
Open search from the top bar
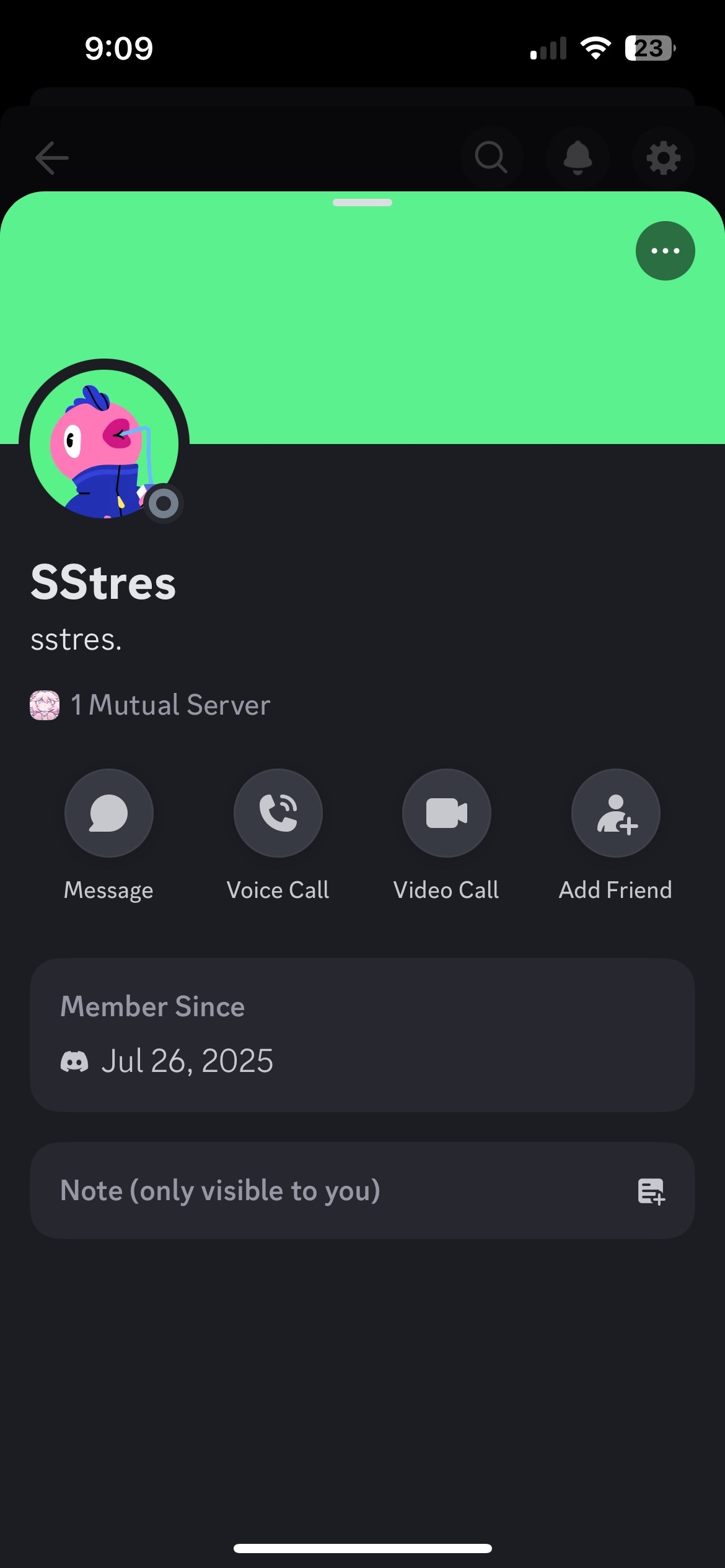click(x=491, y=157)
